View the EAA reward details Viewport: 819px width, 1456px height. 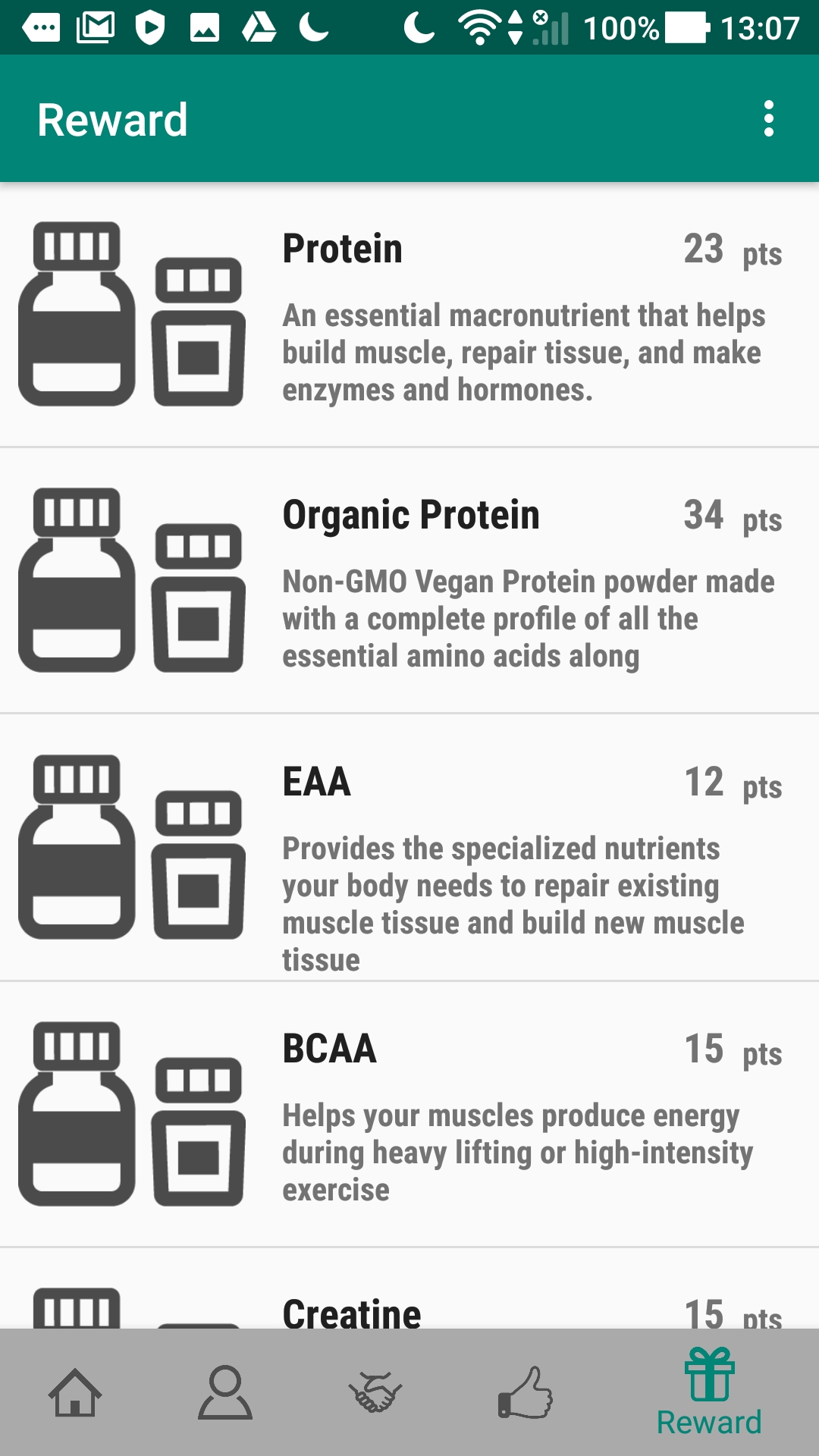pos(409,848)
